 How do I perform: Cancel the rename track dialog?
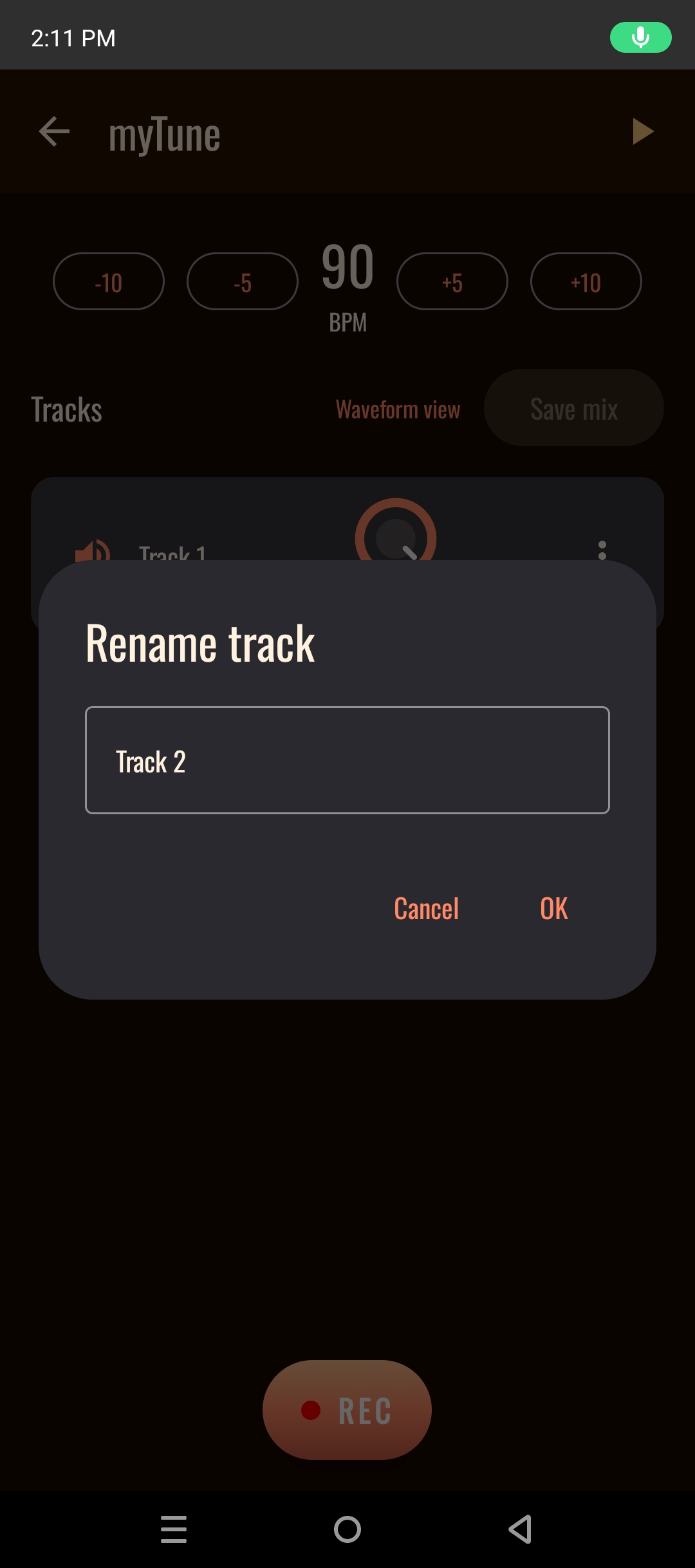tap(426, 909)
